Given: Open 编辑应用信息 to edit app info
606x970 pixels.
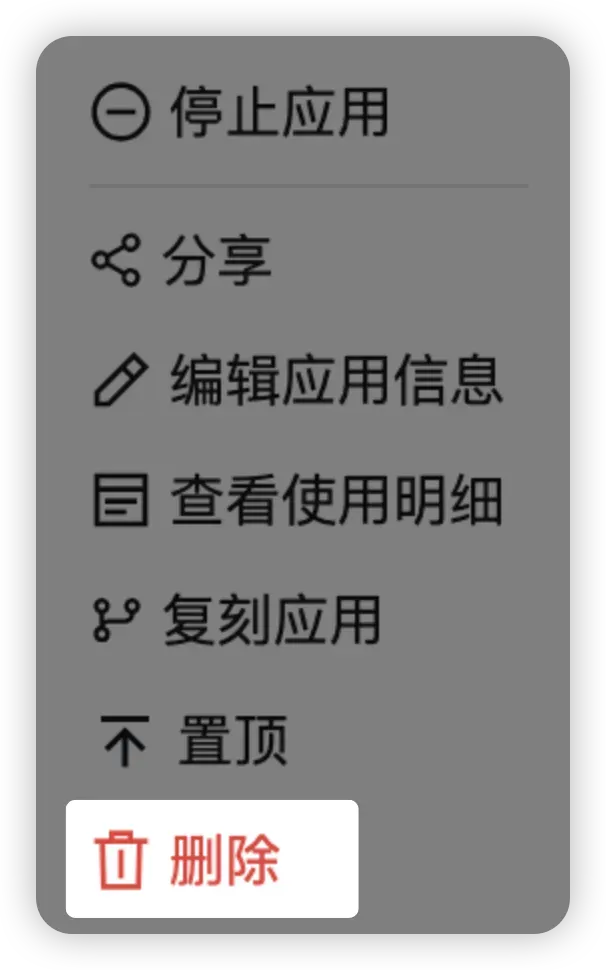Looking at the screenshot, I should point(297,381).
